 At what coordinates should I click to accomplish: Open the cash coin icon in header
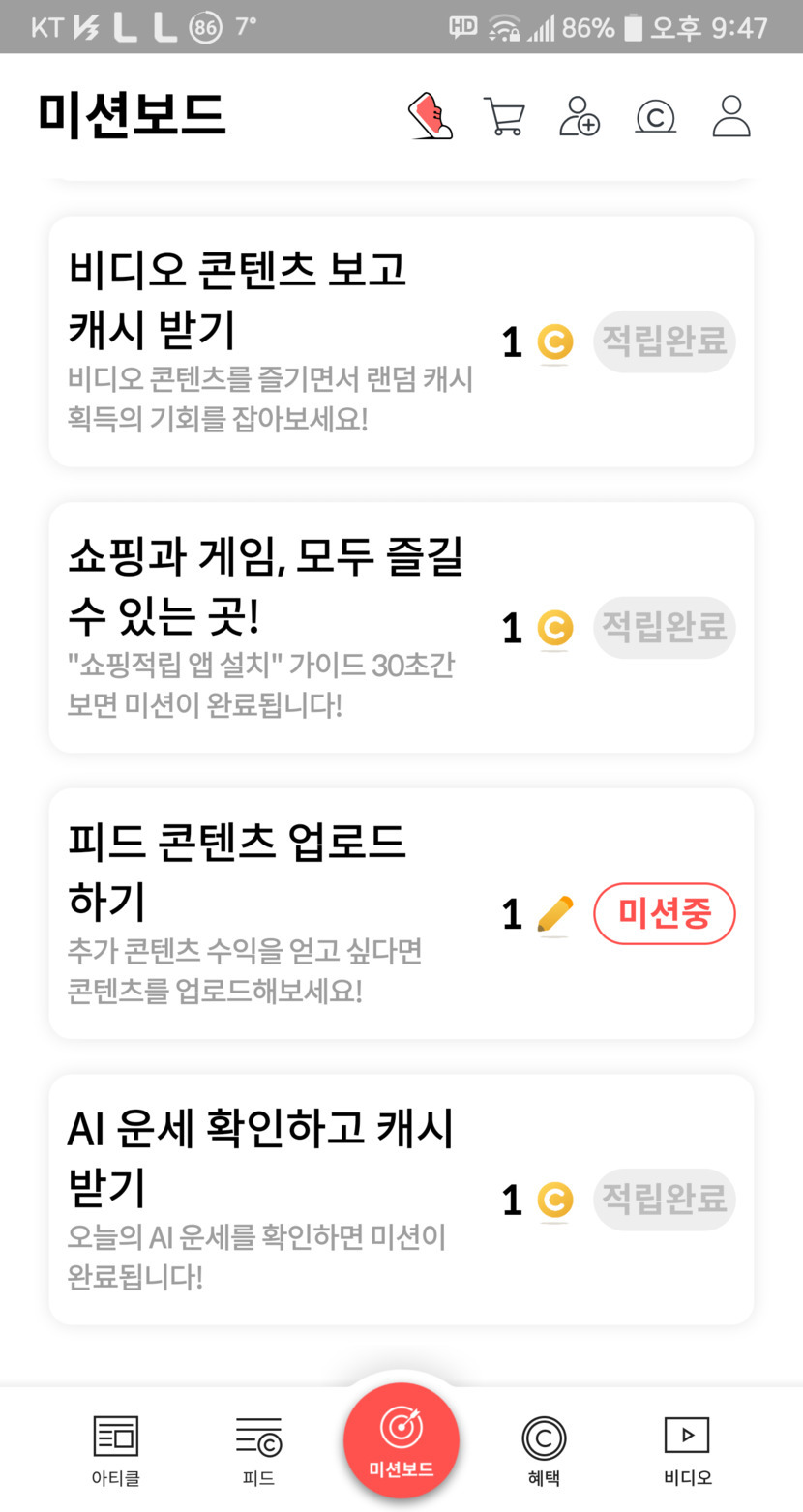[655, 117]
